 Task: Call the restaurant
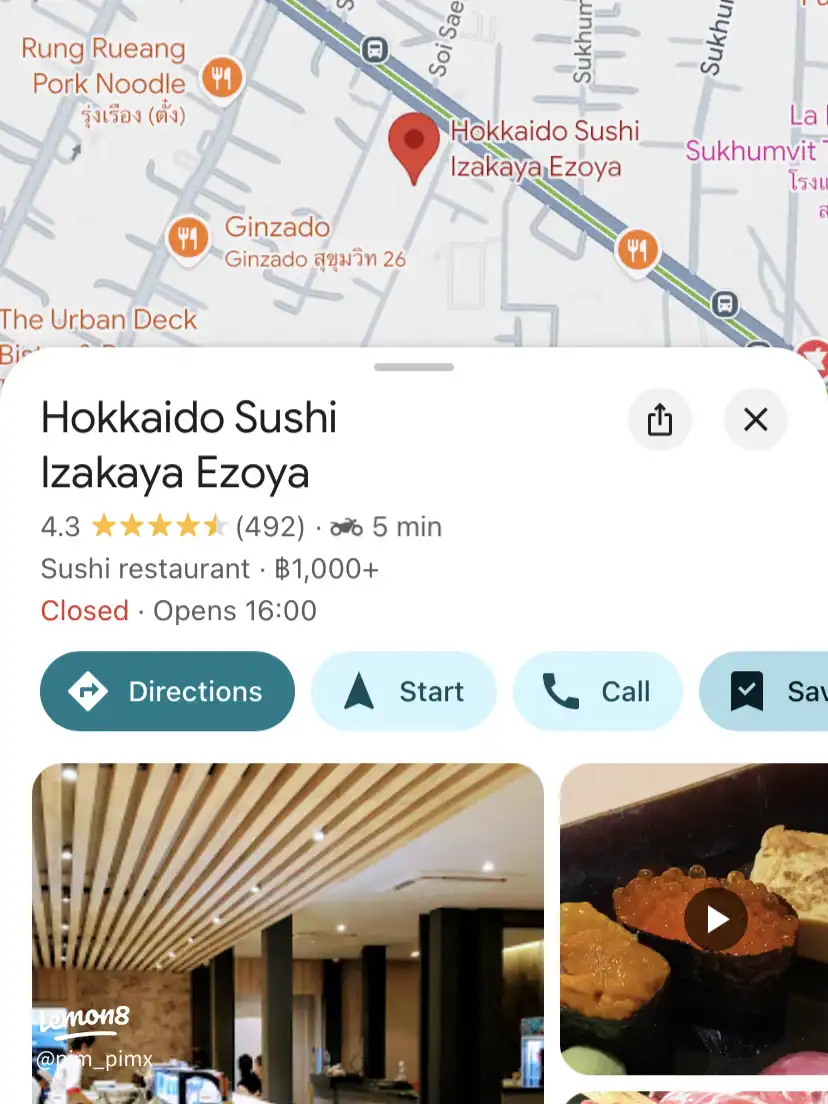598,691
